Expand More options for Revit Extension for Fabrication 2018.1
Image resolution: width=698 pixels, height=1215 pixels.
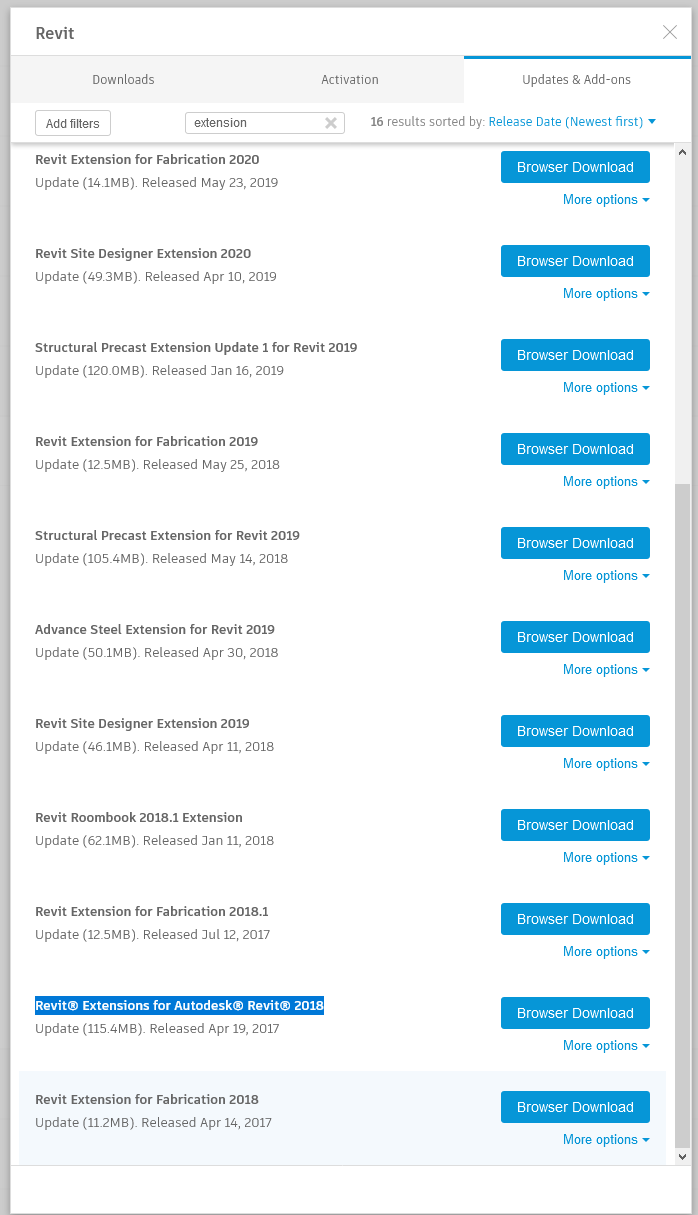(606, 952)
